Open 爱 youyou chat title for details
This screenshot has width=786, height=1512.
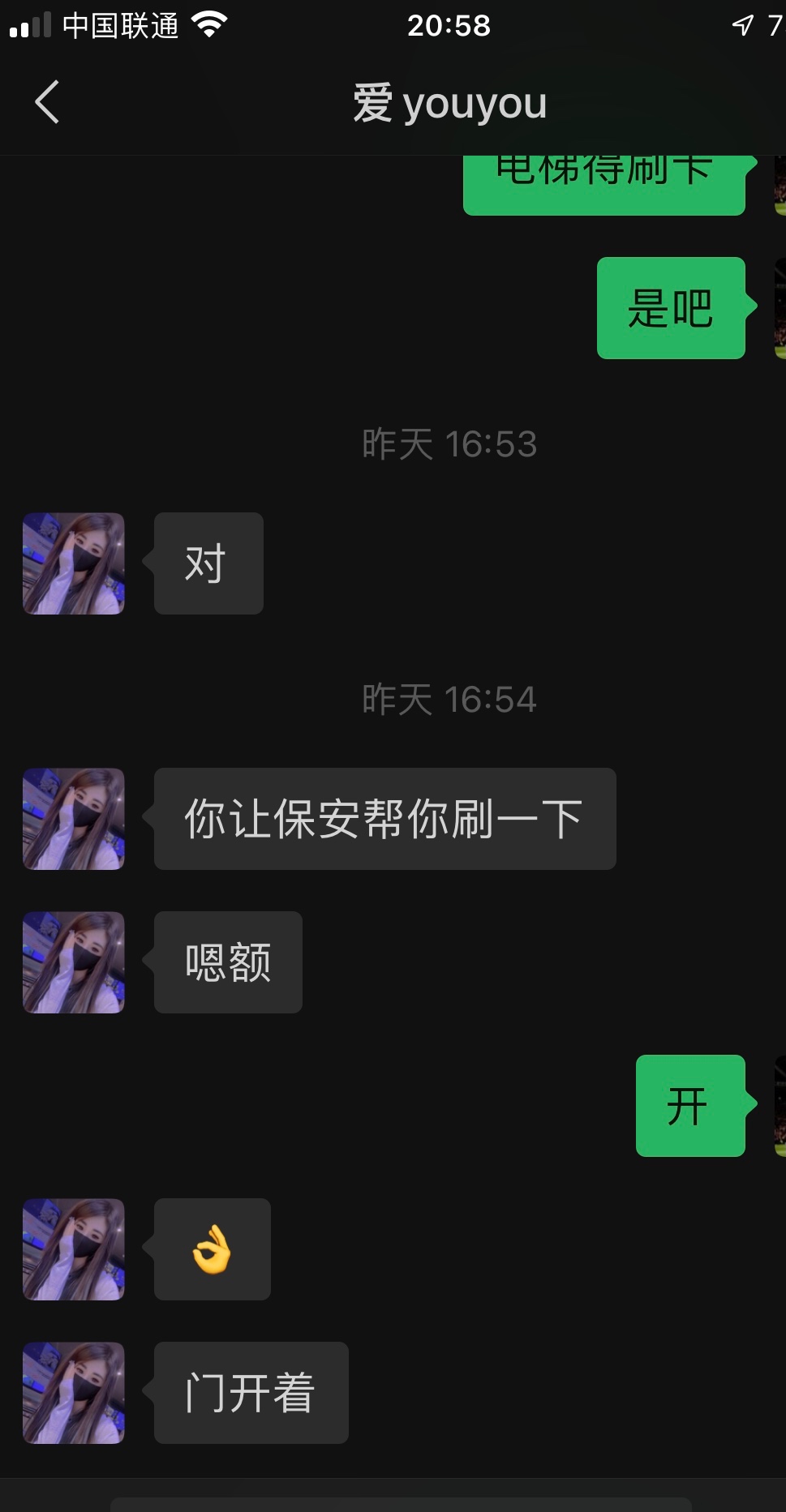pos(449,103)
